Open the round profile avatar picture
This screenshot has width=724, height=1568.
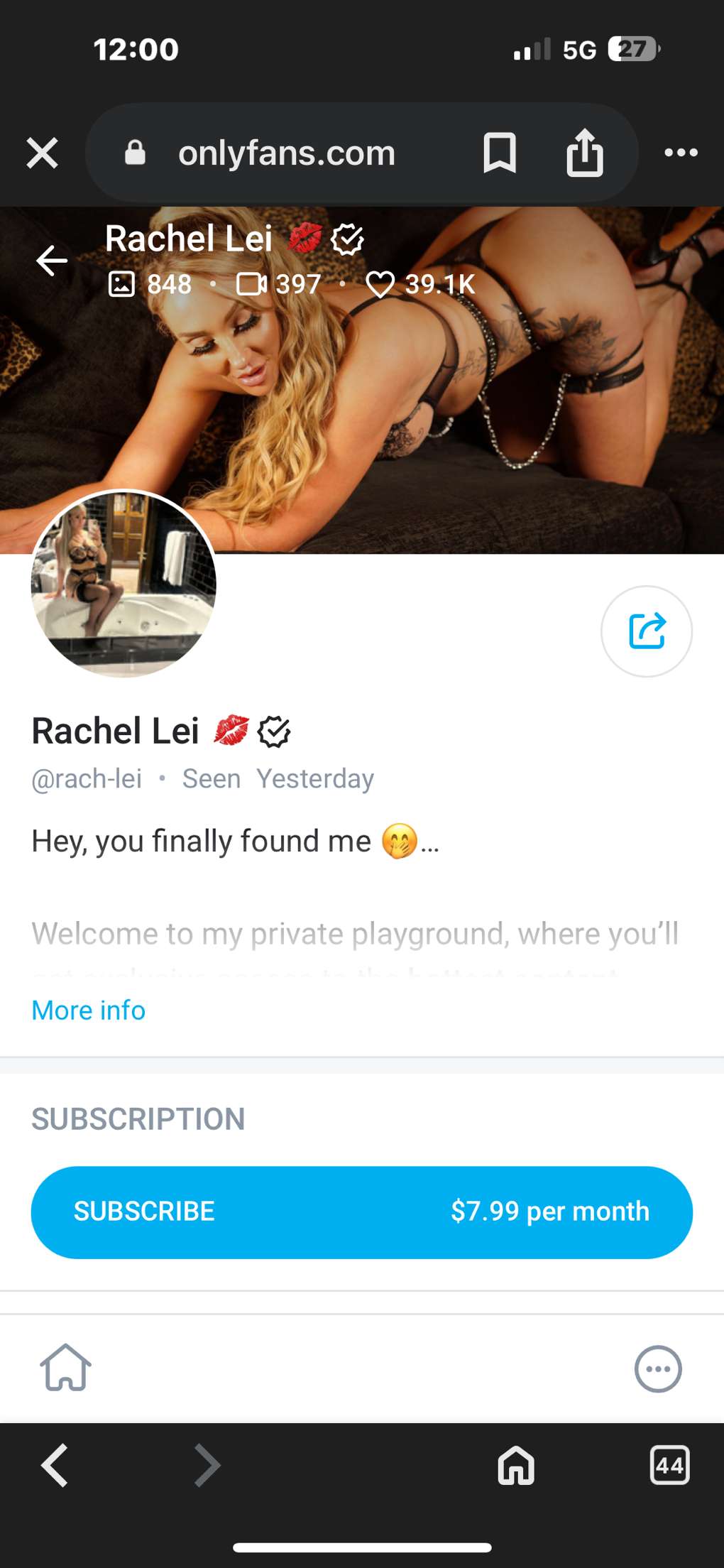coord(124,584)
